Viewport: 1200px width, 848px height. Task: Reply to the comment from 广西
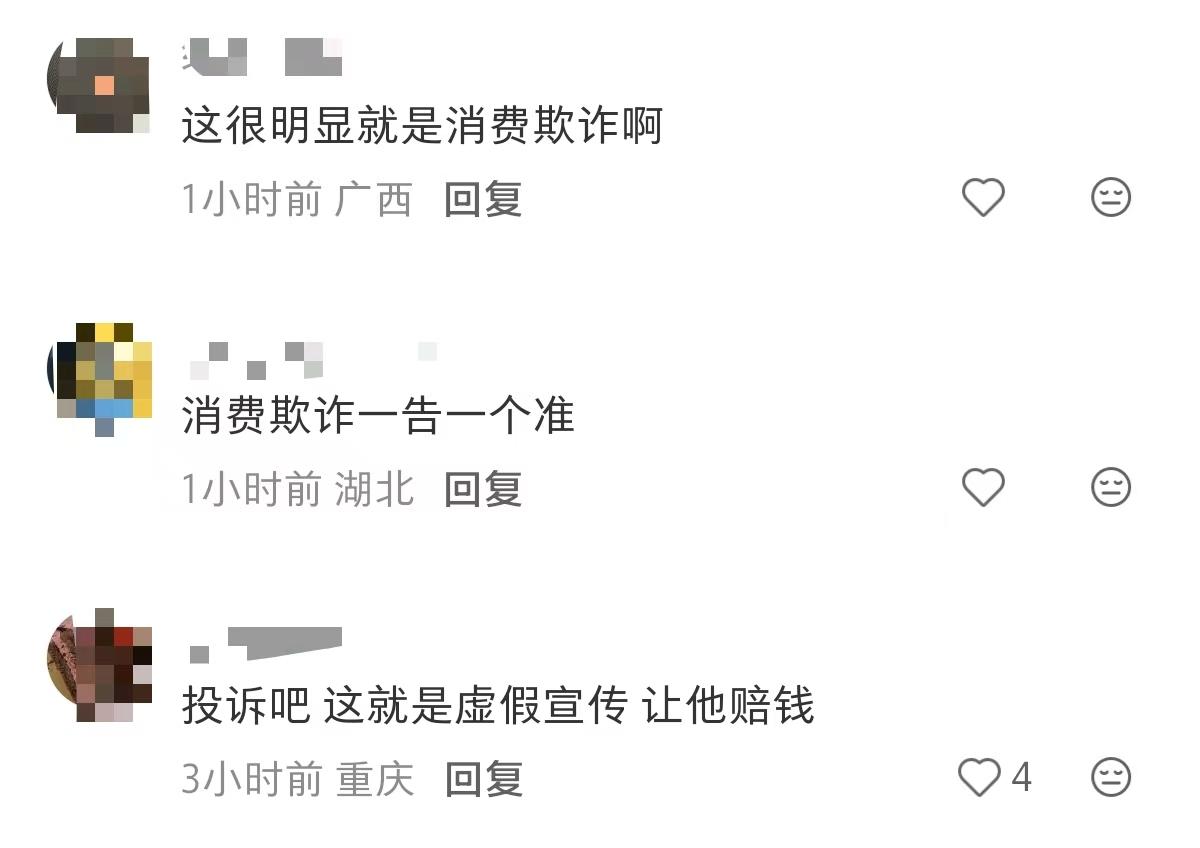pos(483,199)
